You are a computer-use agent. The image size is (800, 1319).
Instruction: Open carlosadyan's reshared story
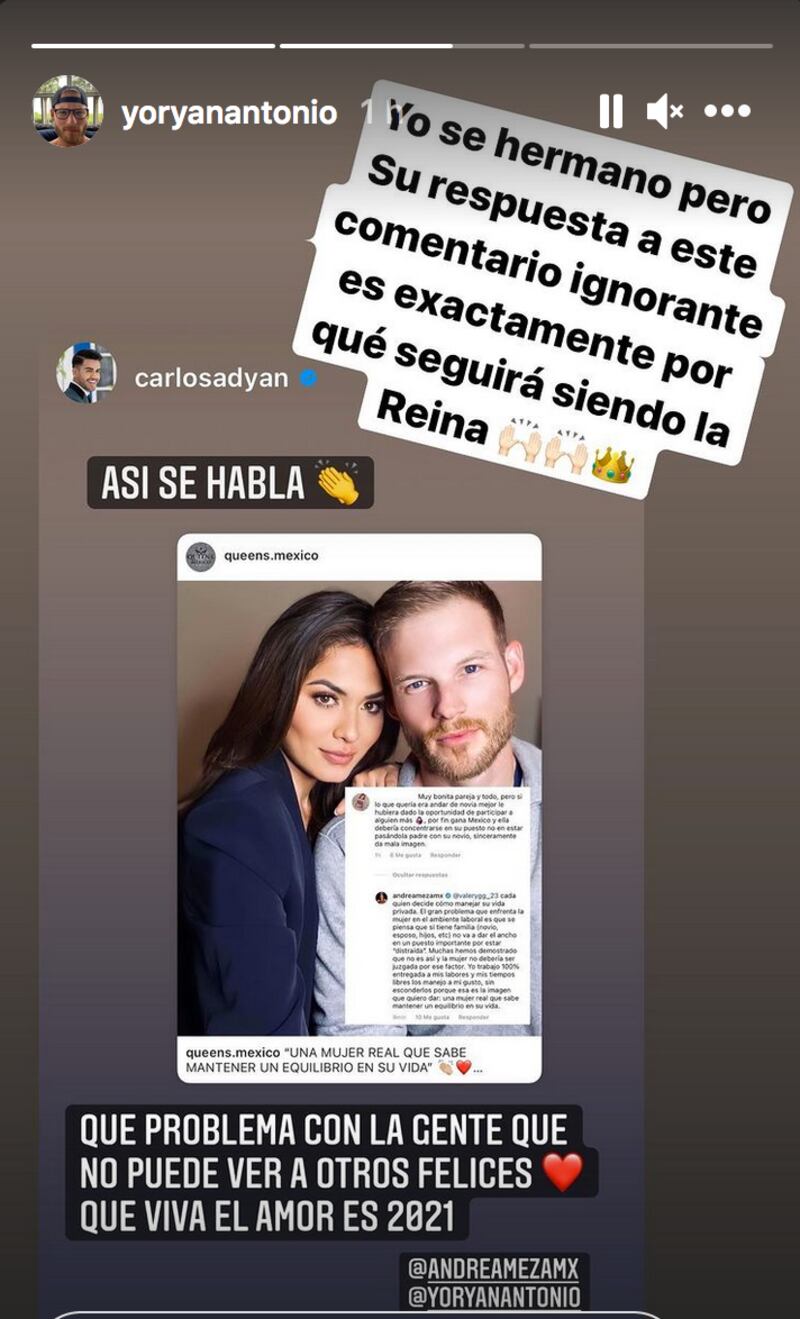[x=211, y=378]
